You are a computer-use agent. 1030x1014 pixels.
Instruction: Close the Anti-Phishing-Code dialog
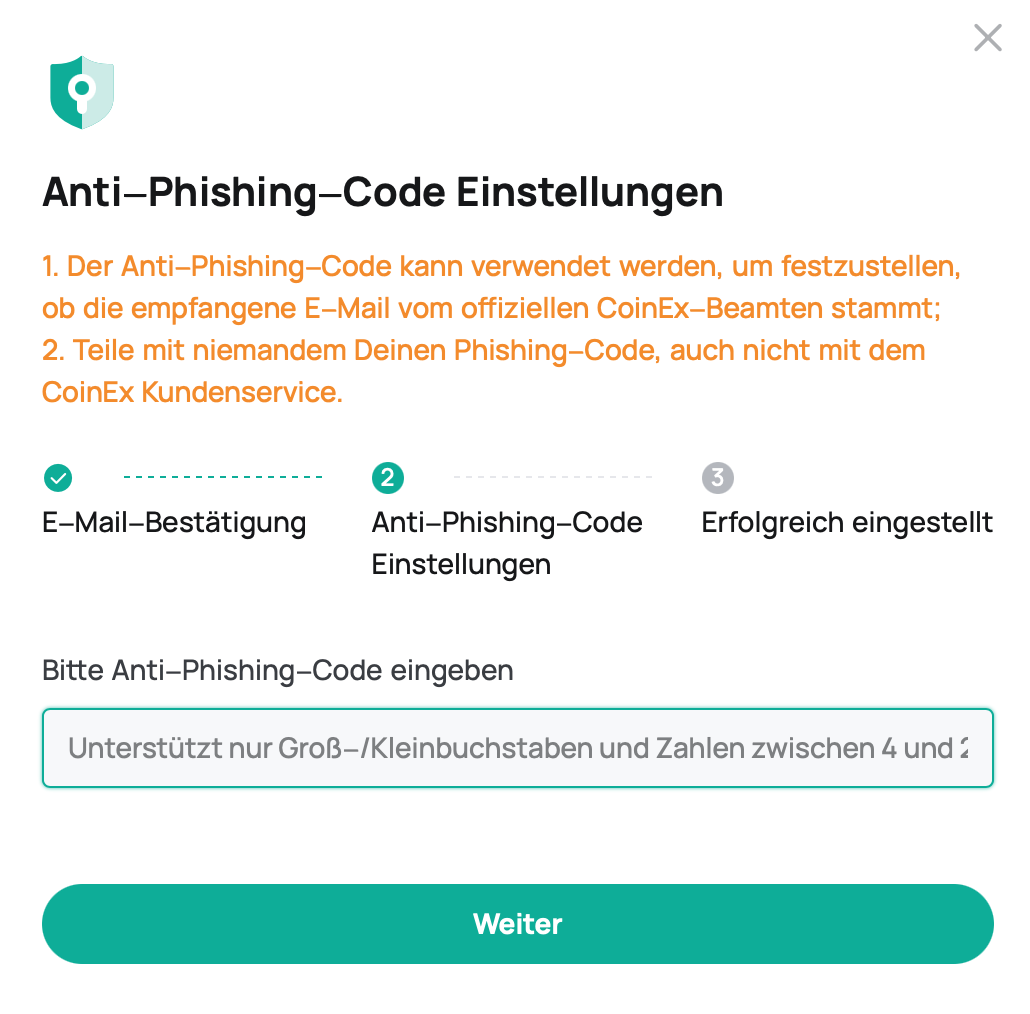[x=987, y=38]
